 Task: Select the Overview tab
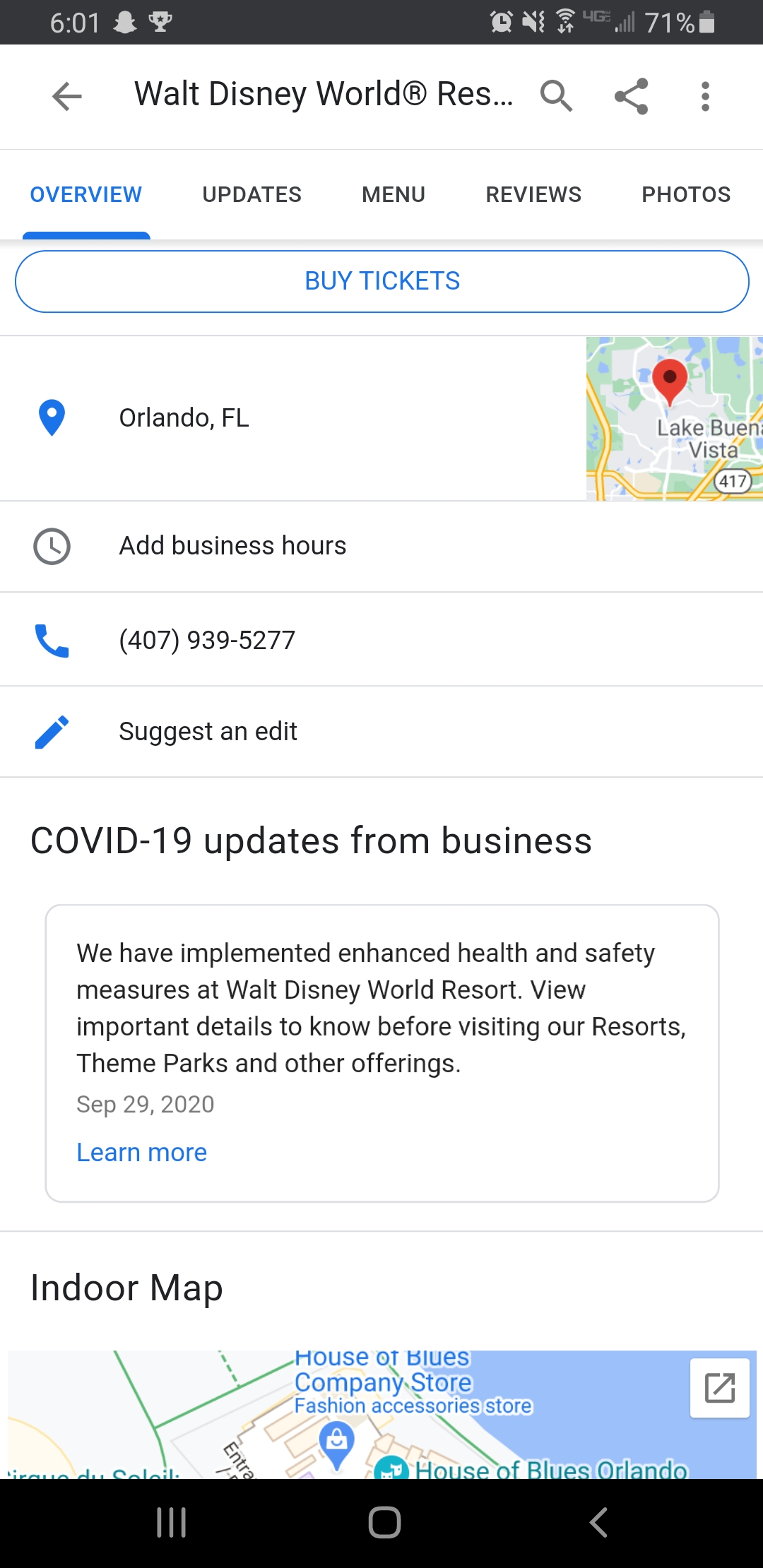tap(86, 195)
